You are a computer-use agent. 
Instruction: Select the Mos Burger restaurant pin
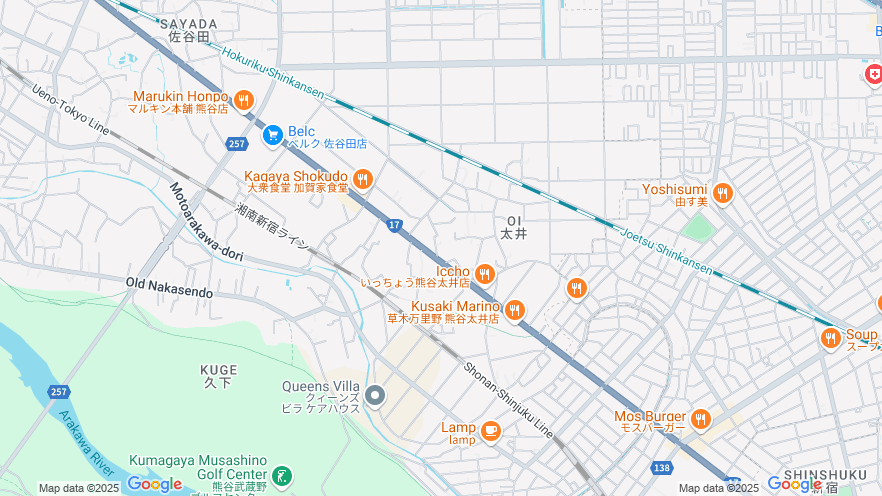point(700,419)
